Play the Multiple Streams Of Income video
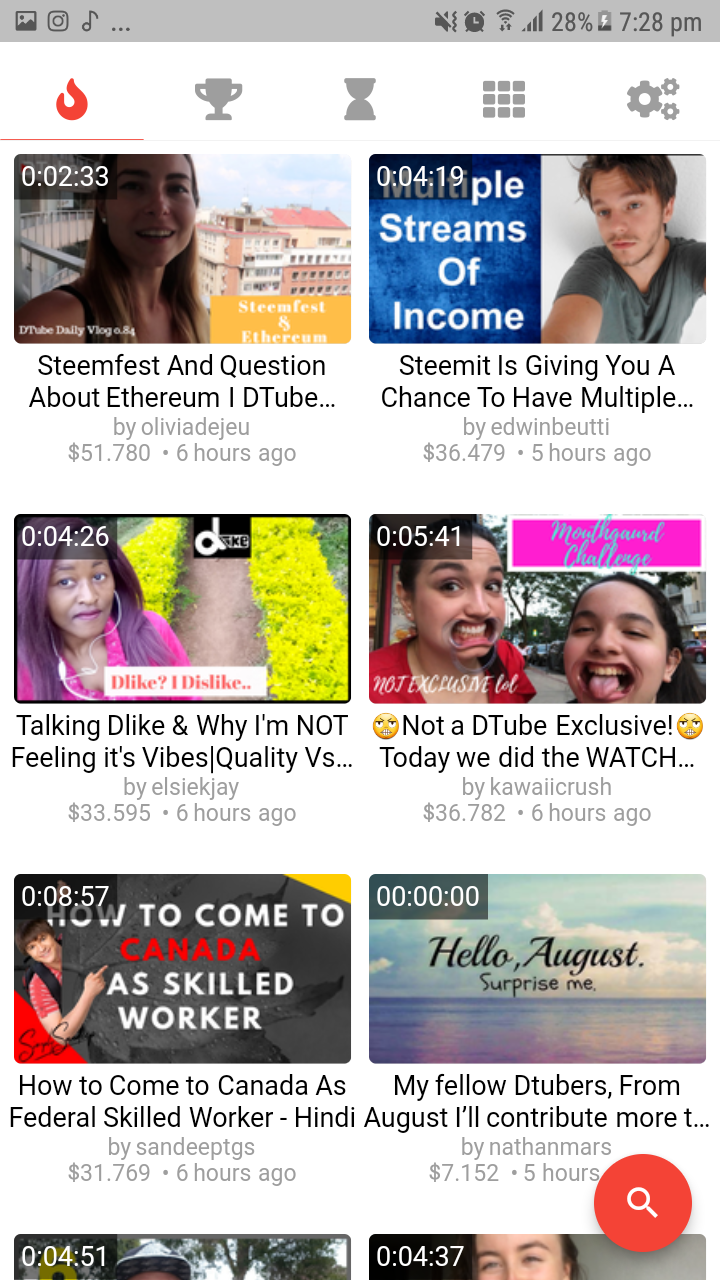The image size is (720, 1280). pos(537,249)
